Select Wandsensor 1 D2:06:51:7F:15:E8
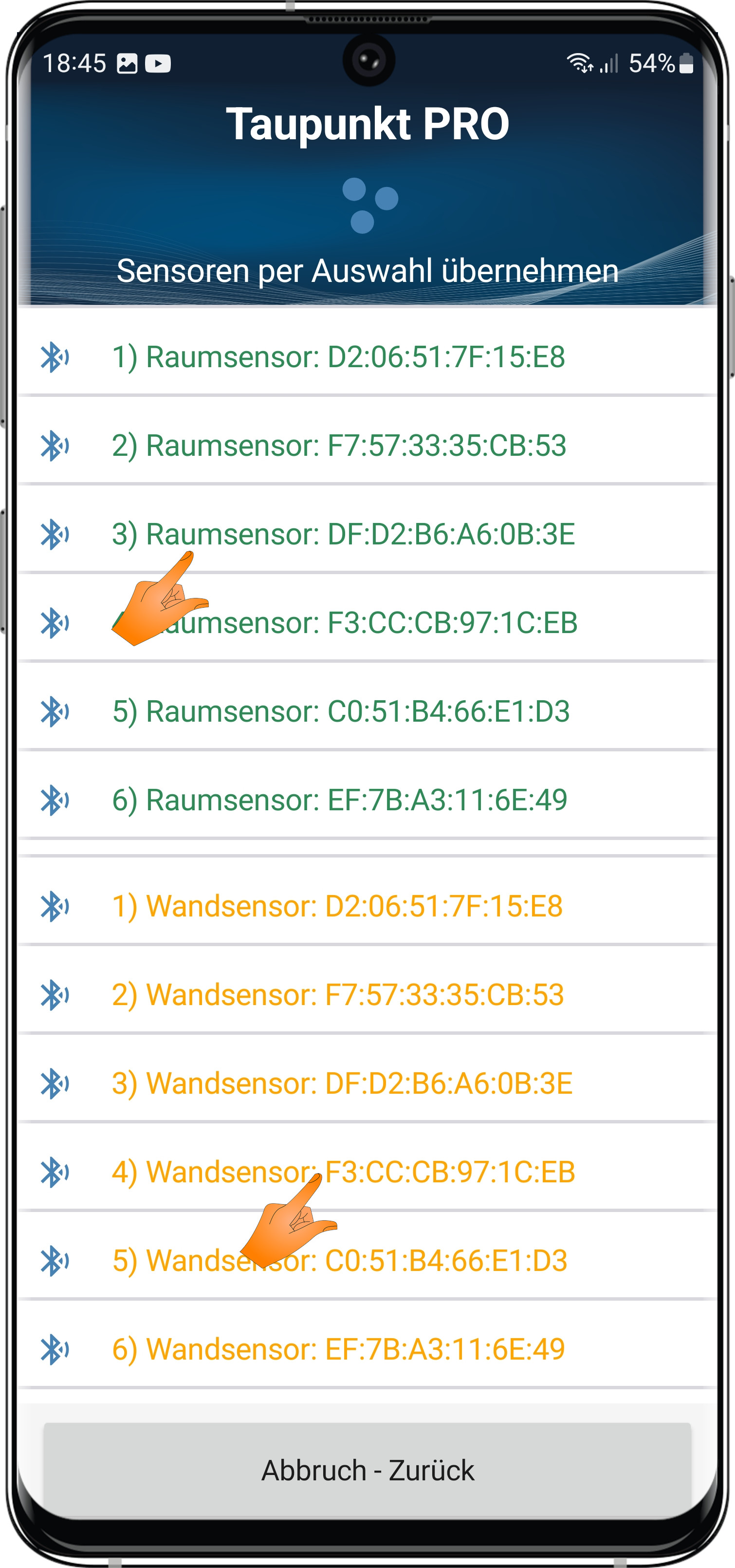Viewport: 735px width, 1568px height. coord(367,906)
